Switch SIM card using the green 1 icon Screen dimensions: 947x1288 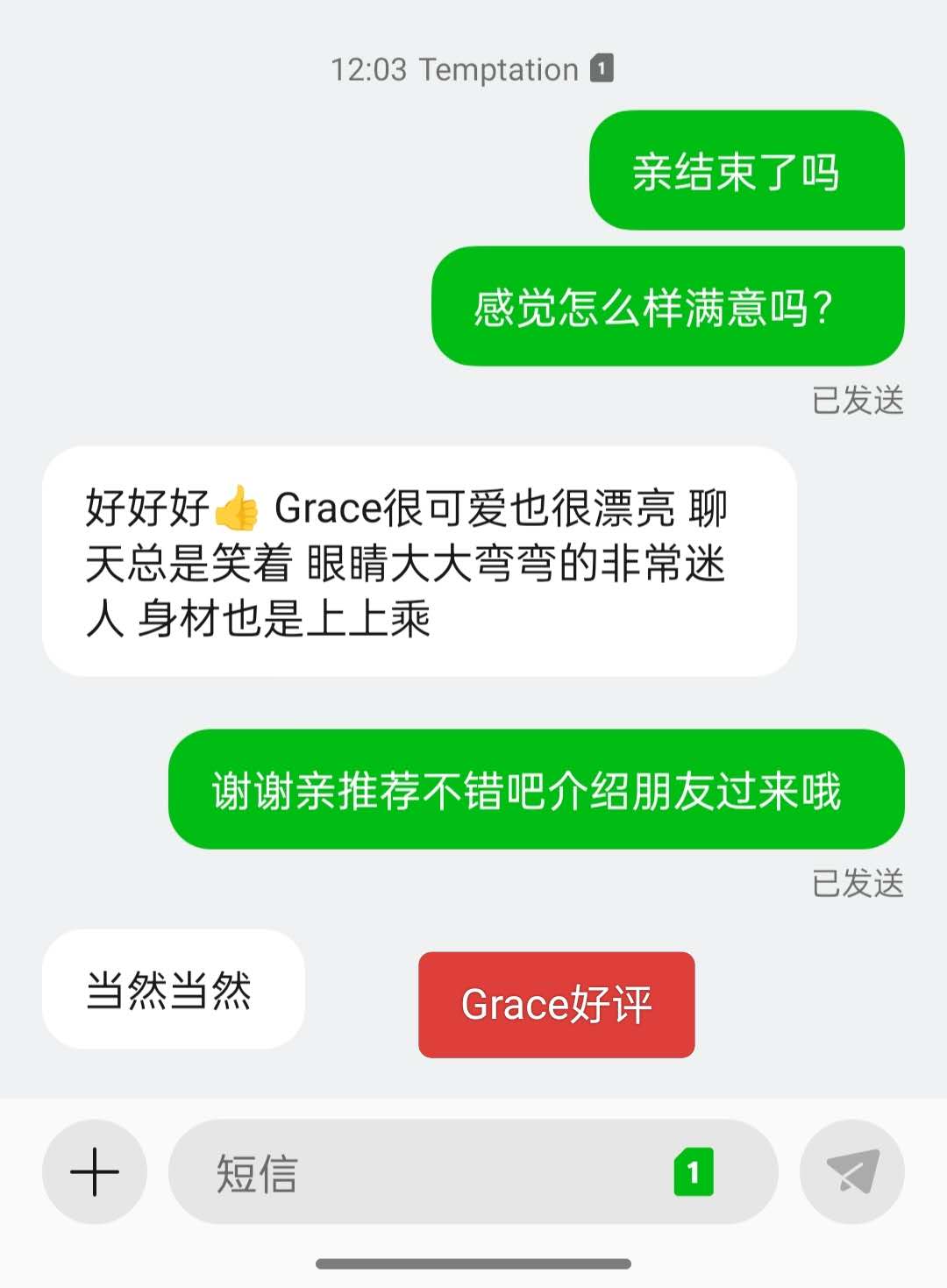click(x=694, y=1172)
